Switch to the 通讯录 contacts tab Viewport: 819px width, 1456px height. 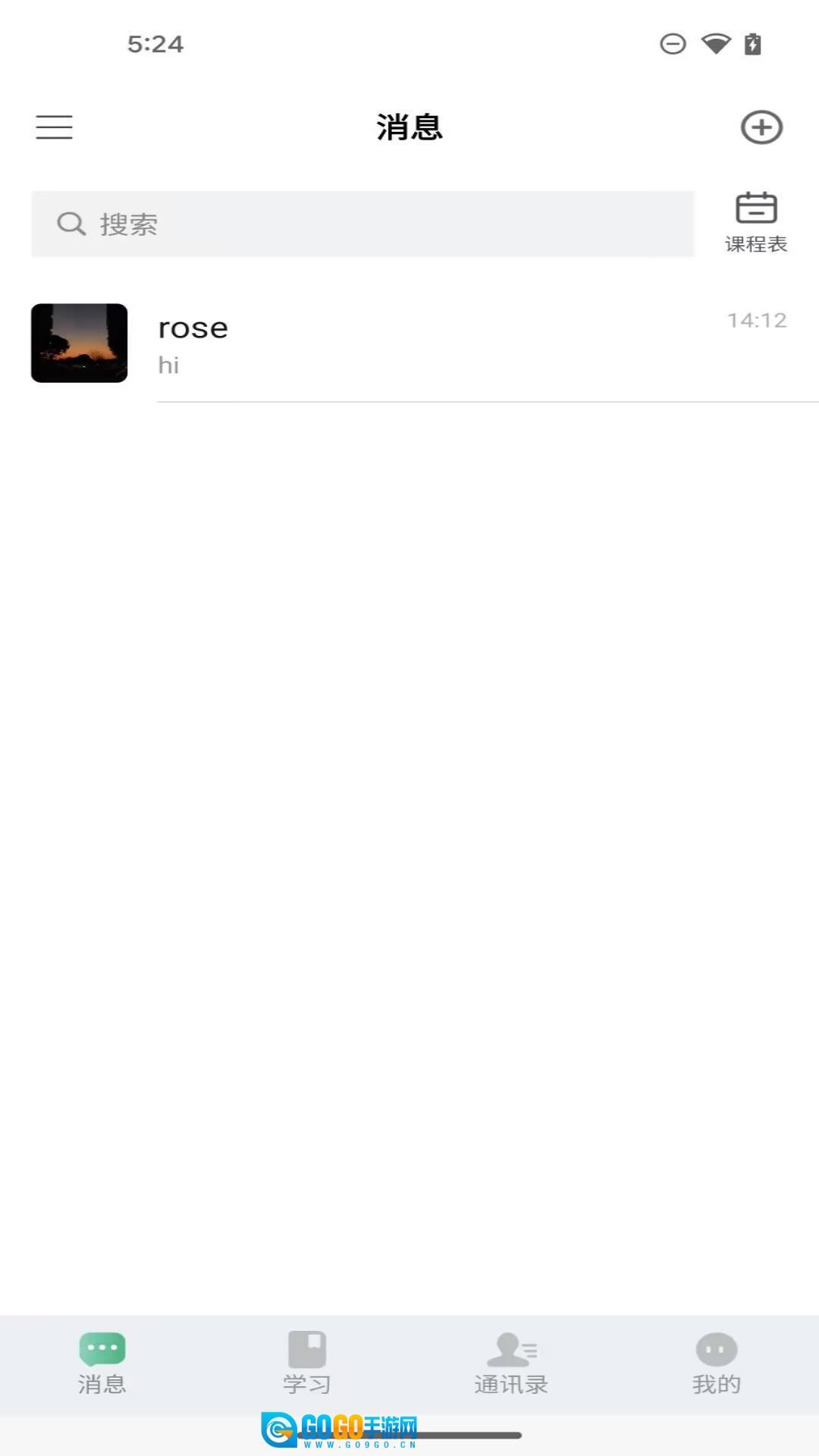tap(511, 1363)
